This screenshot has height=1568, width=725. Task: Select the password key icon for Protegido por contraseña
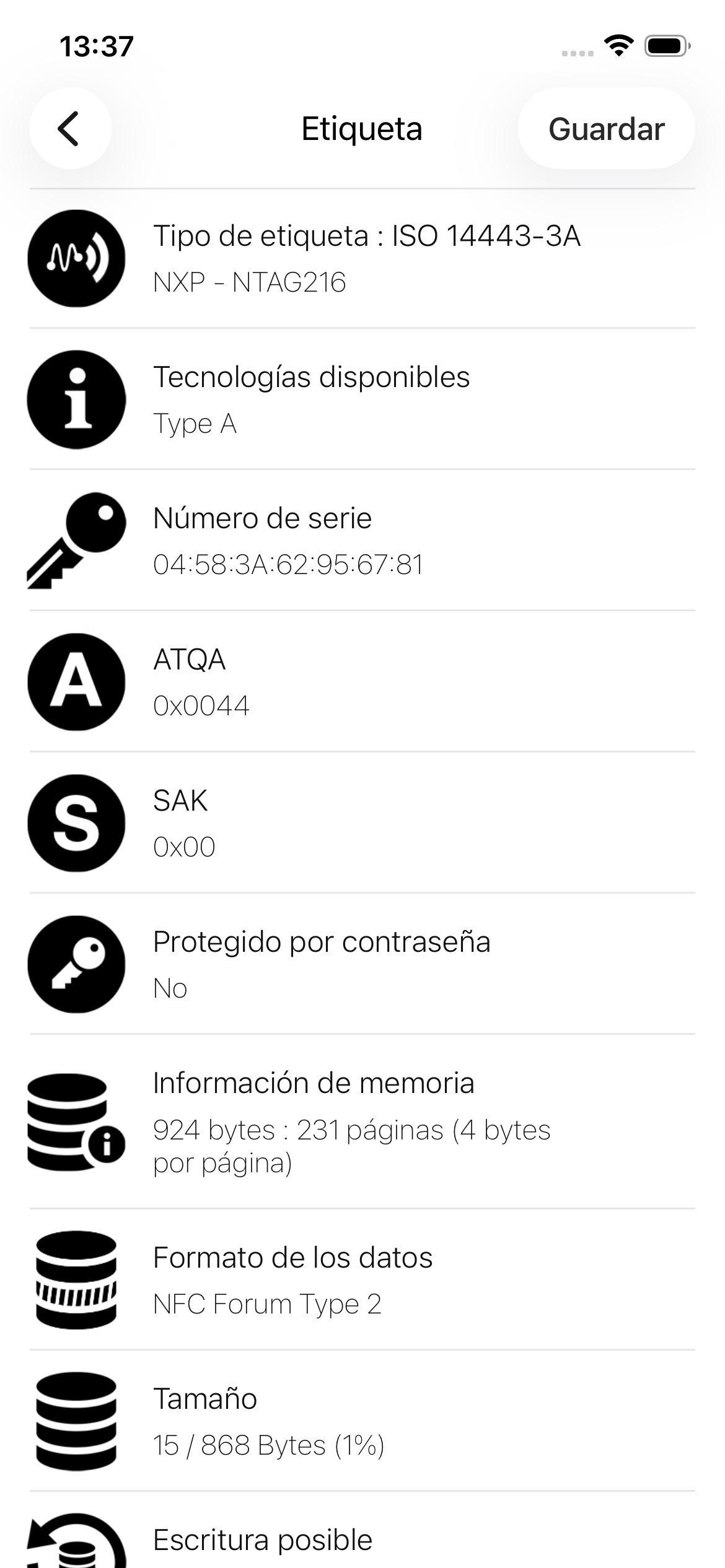(76, 964)
